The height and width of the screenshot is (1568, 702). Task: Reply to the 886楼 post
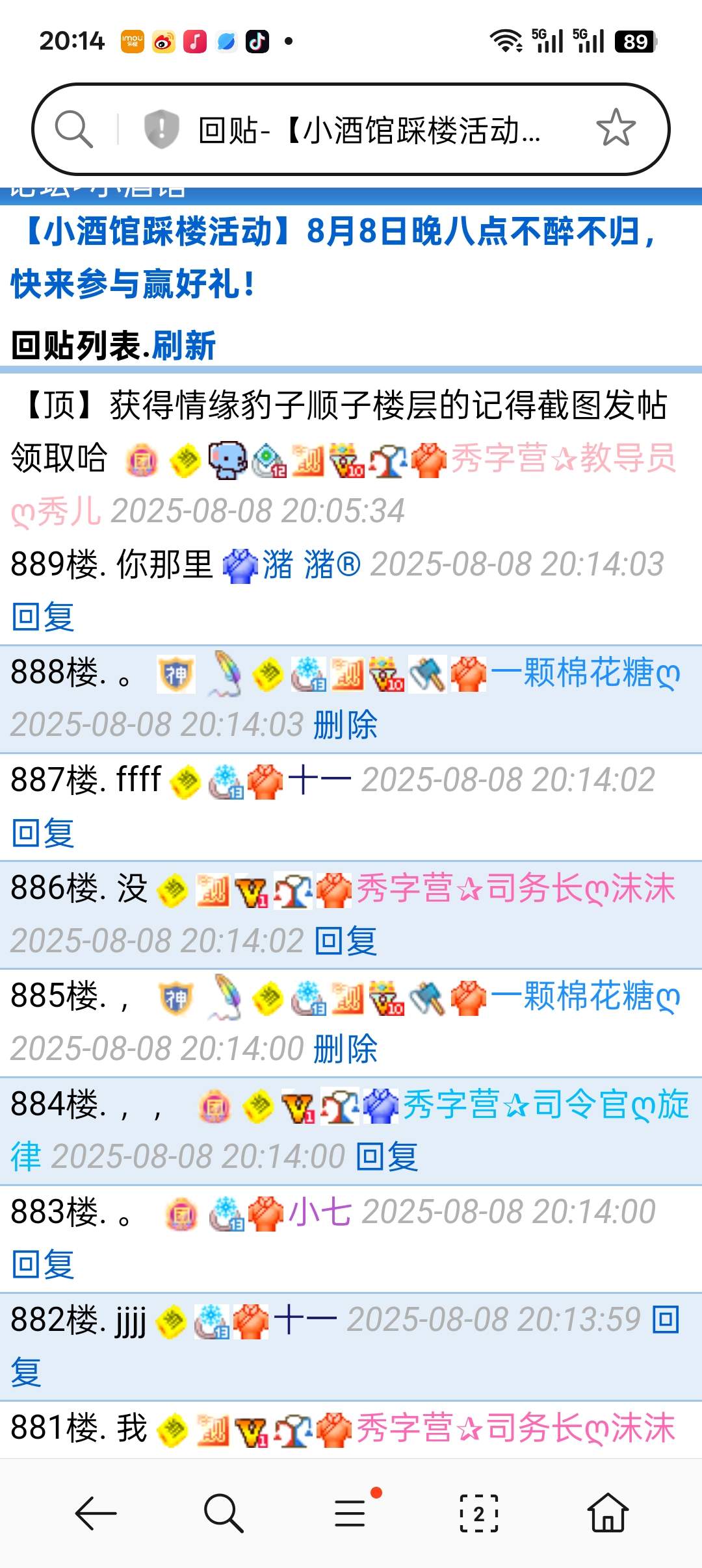point(345,941)
